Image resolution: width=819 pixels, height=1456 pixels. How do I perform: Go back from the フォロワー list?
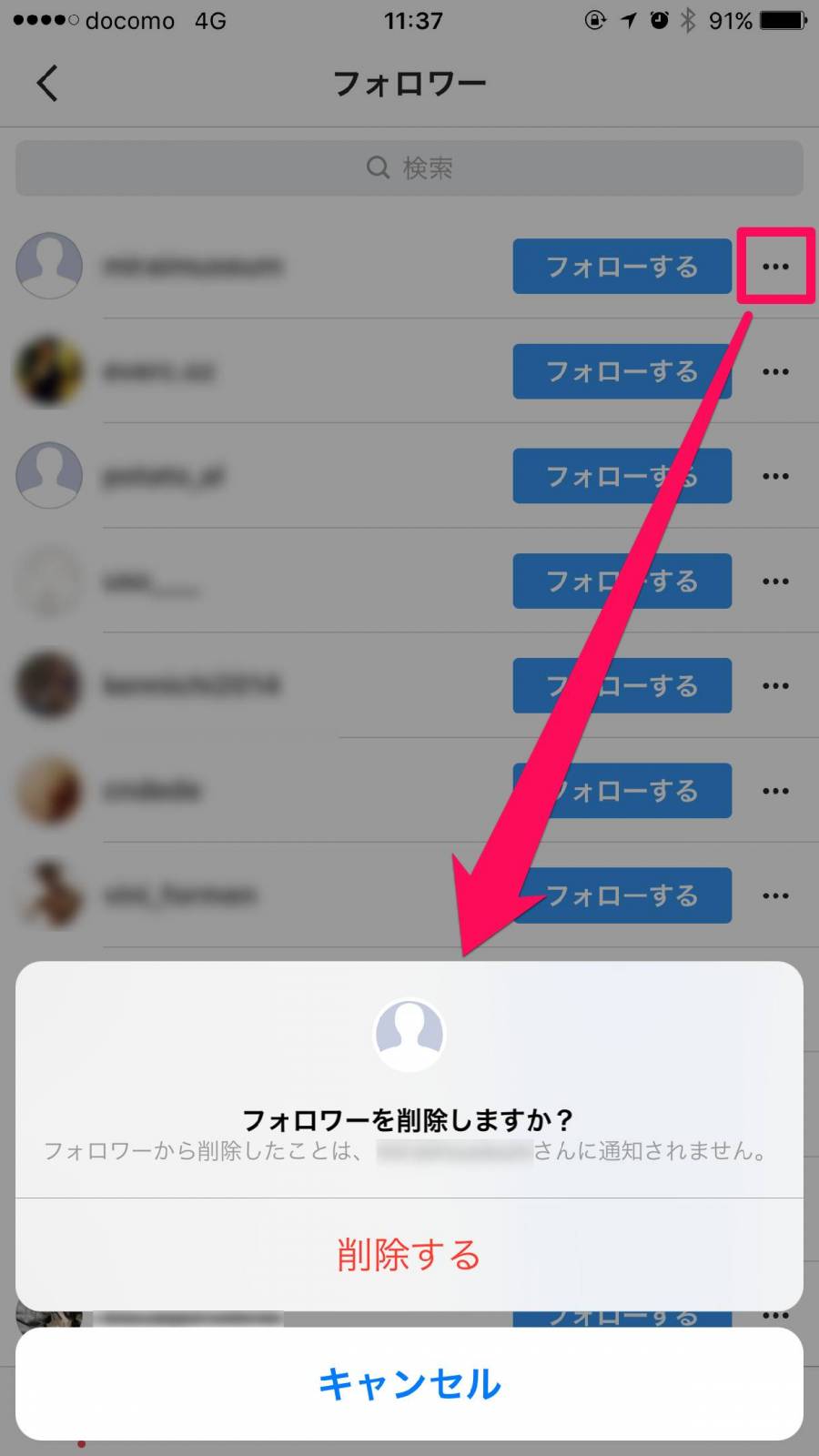tap(47, 84)
